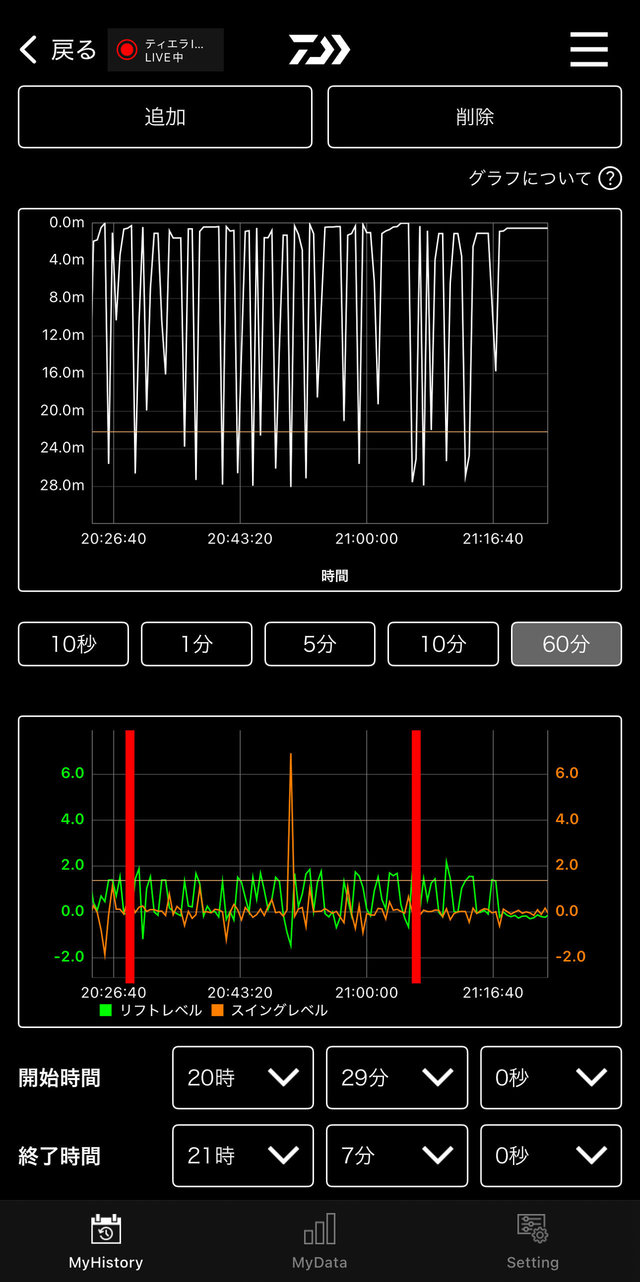Go back with the 戻る button
This screenshot has width=640, height=1282.
click(58, 49)
